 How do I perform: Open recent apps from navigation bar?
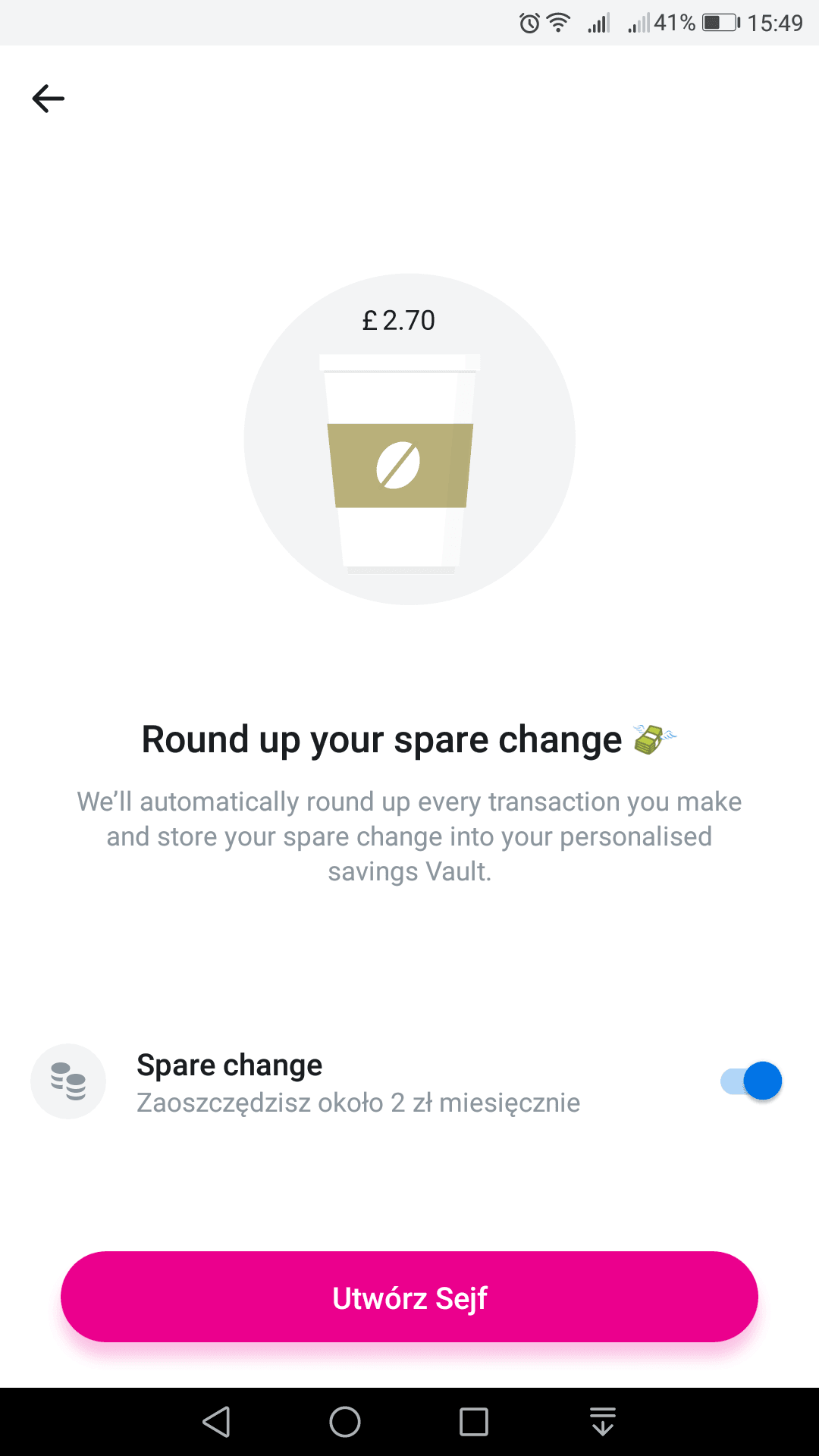[474, 1422]
